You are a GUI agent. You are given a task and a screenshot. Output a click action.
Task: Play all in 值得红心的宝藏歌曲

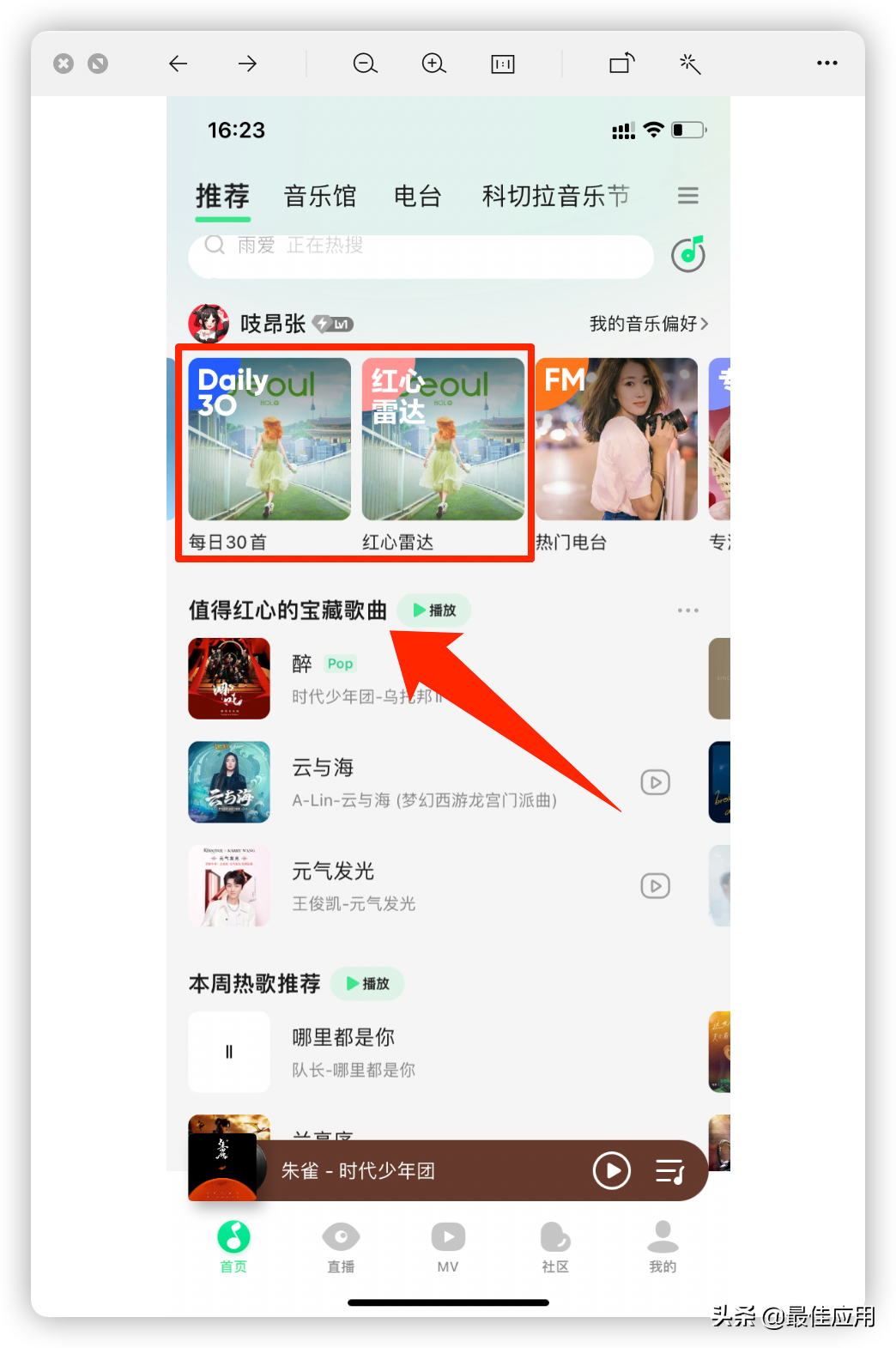[x=434, y=610]
